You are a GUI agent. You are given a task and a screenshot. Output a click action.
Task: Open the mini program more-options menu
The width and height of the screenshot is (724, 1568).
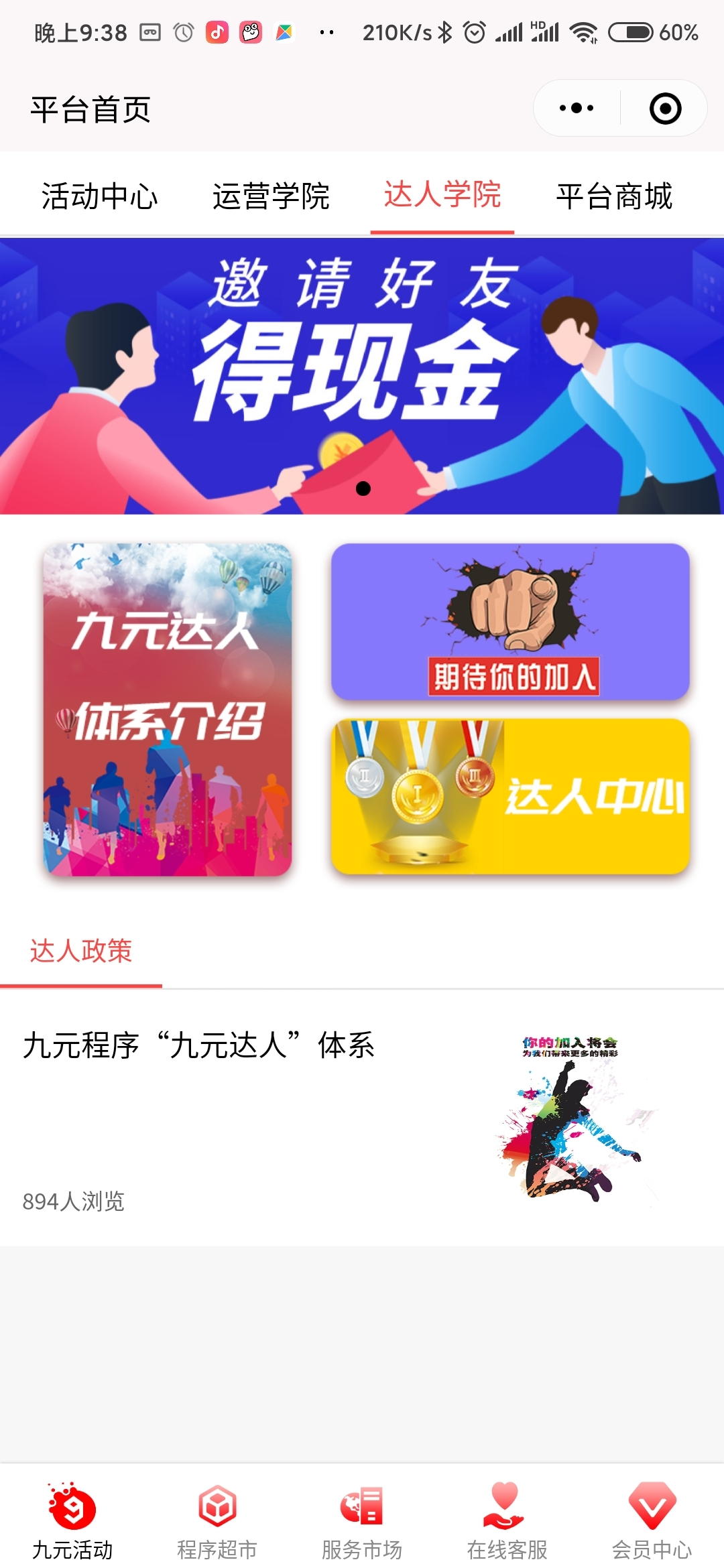[577, 108]
